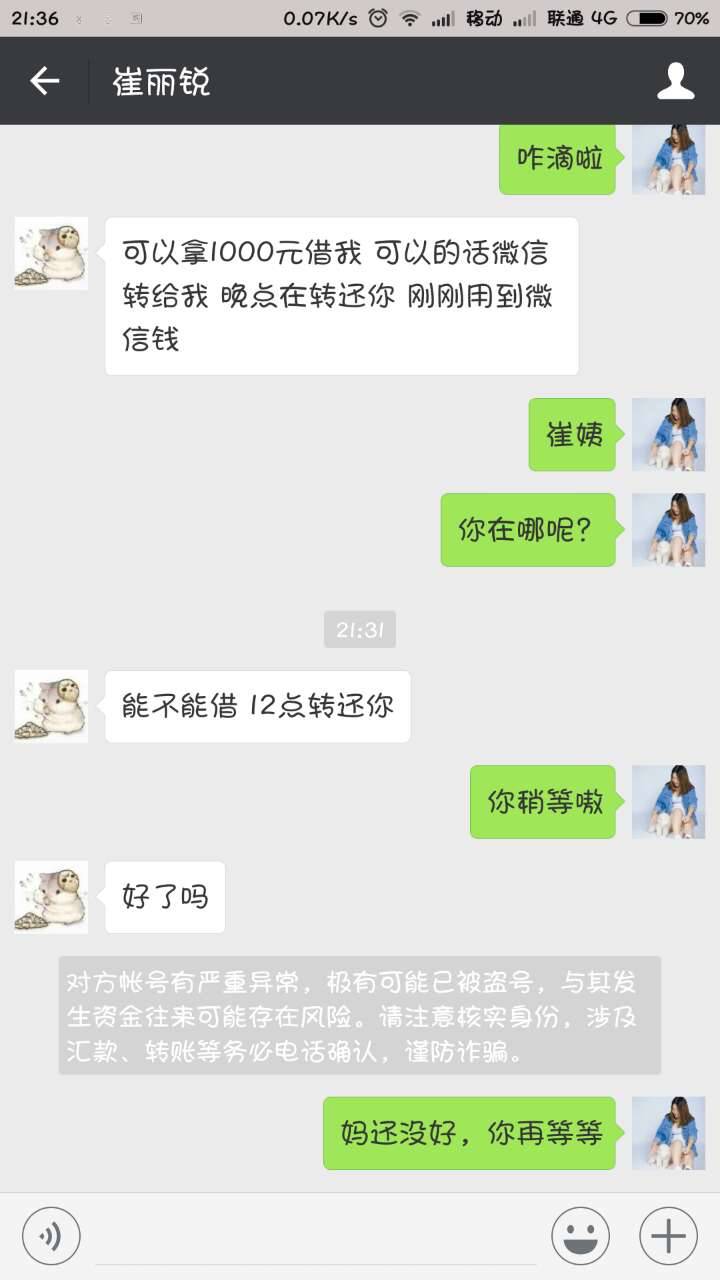Open my avatar beside "咋滴啦" message
This screenshot has width=720, height=1280.
(x=668, y=159)
